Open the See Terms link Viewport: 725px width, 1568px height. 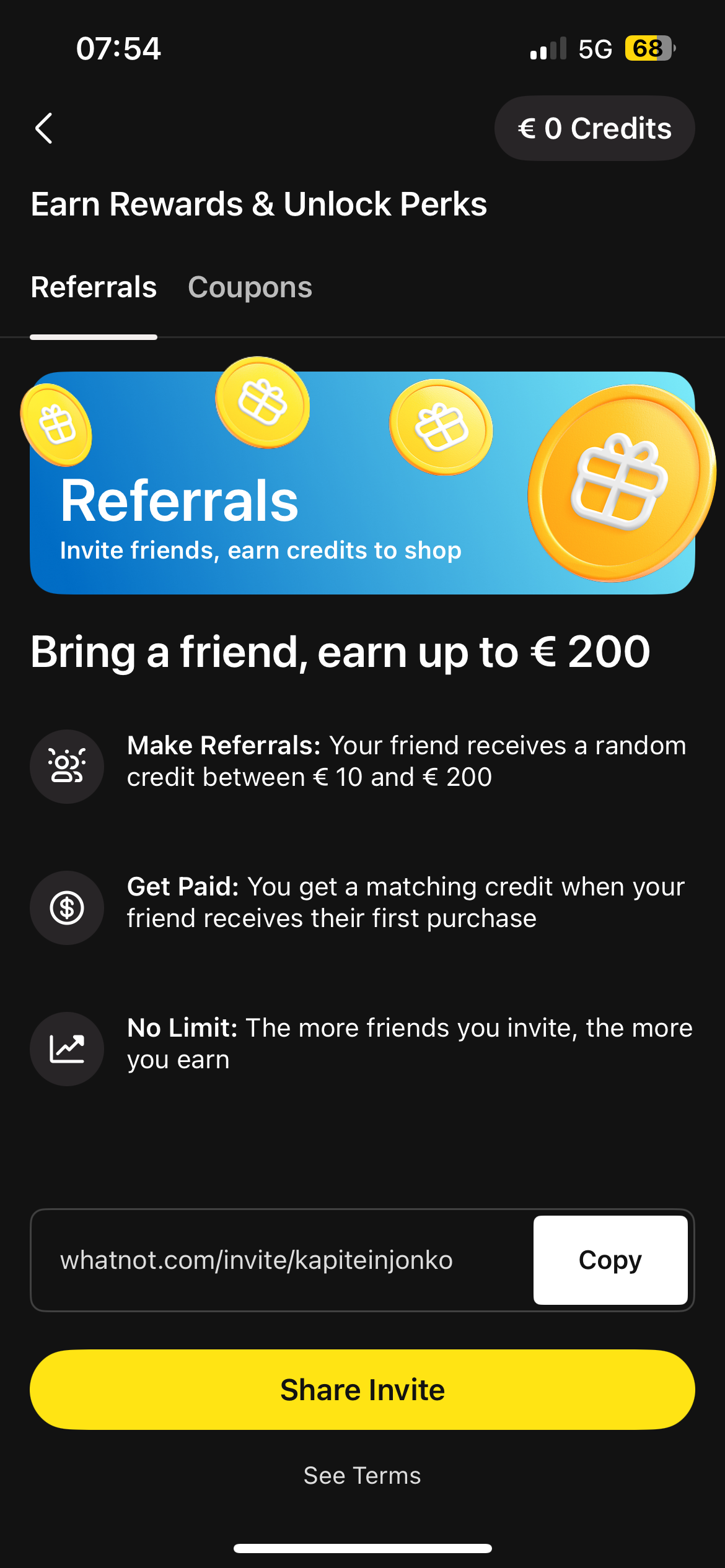coord(362,1476)
